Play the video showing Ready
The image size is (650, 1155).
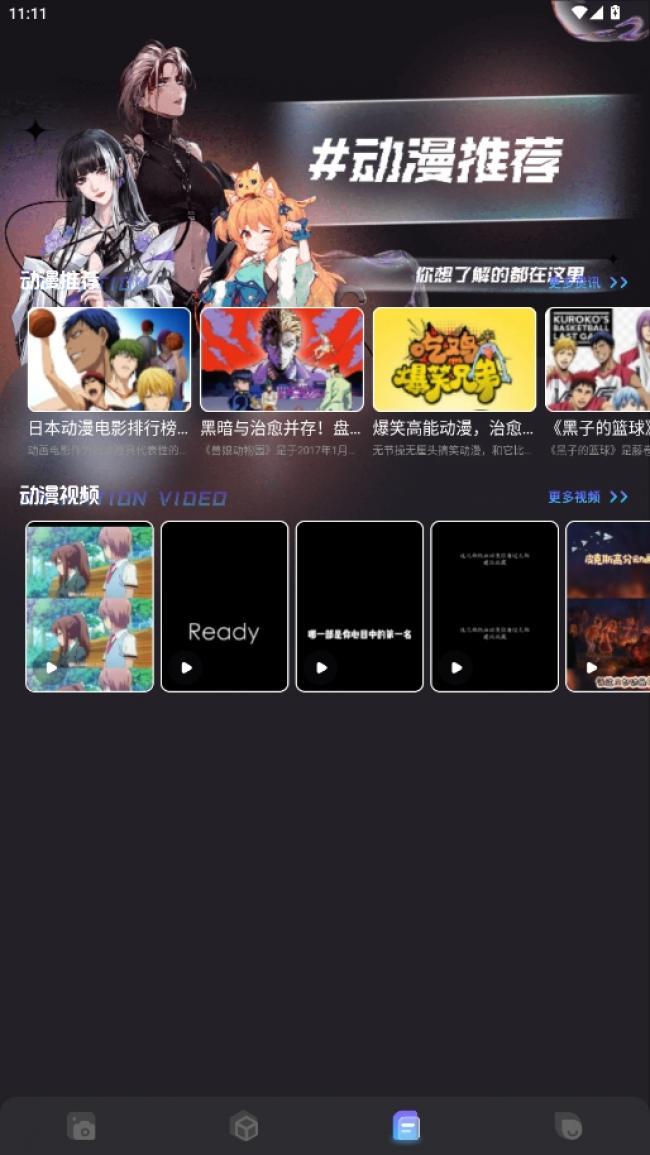[x=224, y=606]
